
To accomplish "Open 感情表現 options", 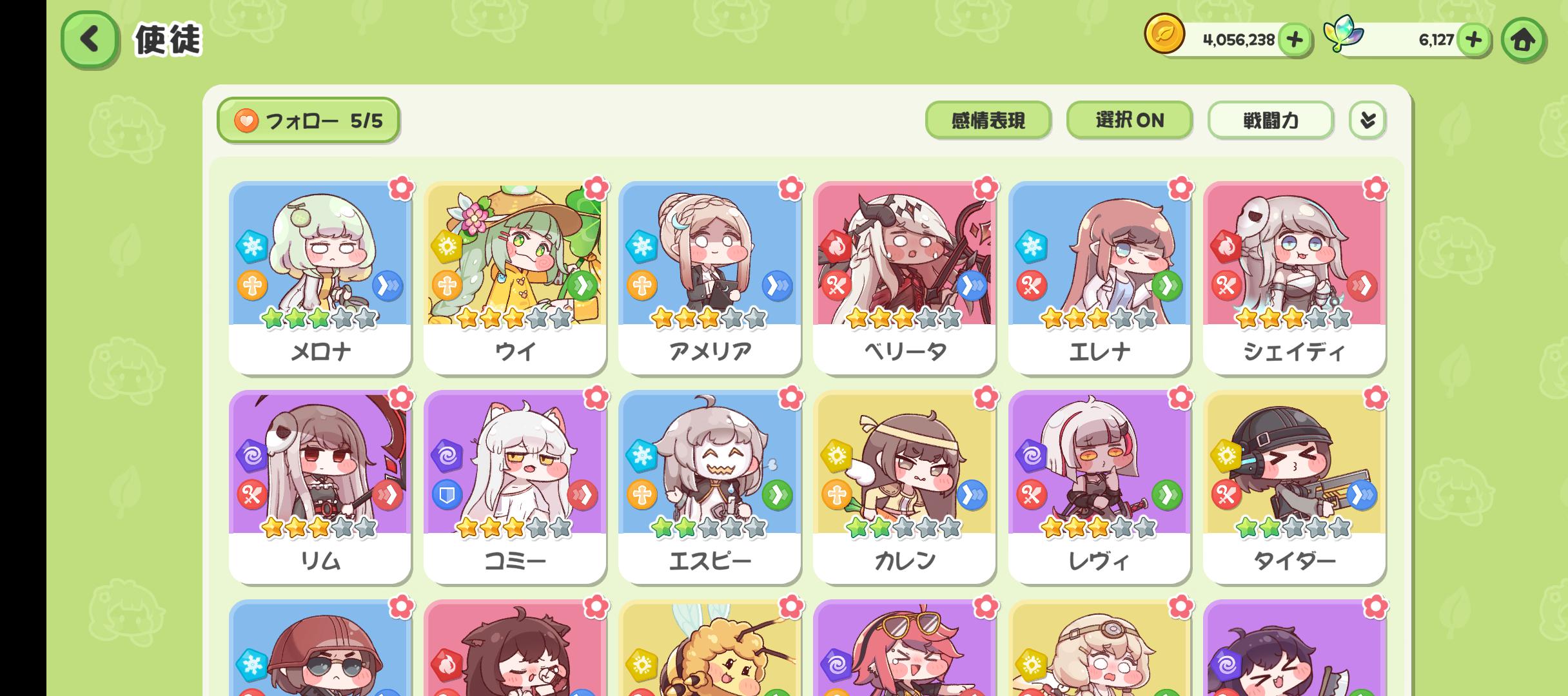I will click(988, 121).
